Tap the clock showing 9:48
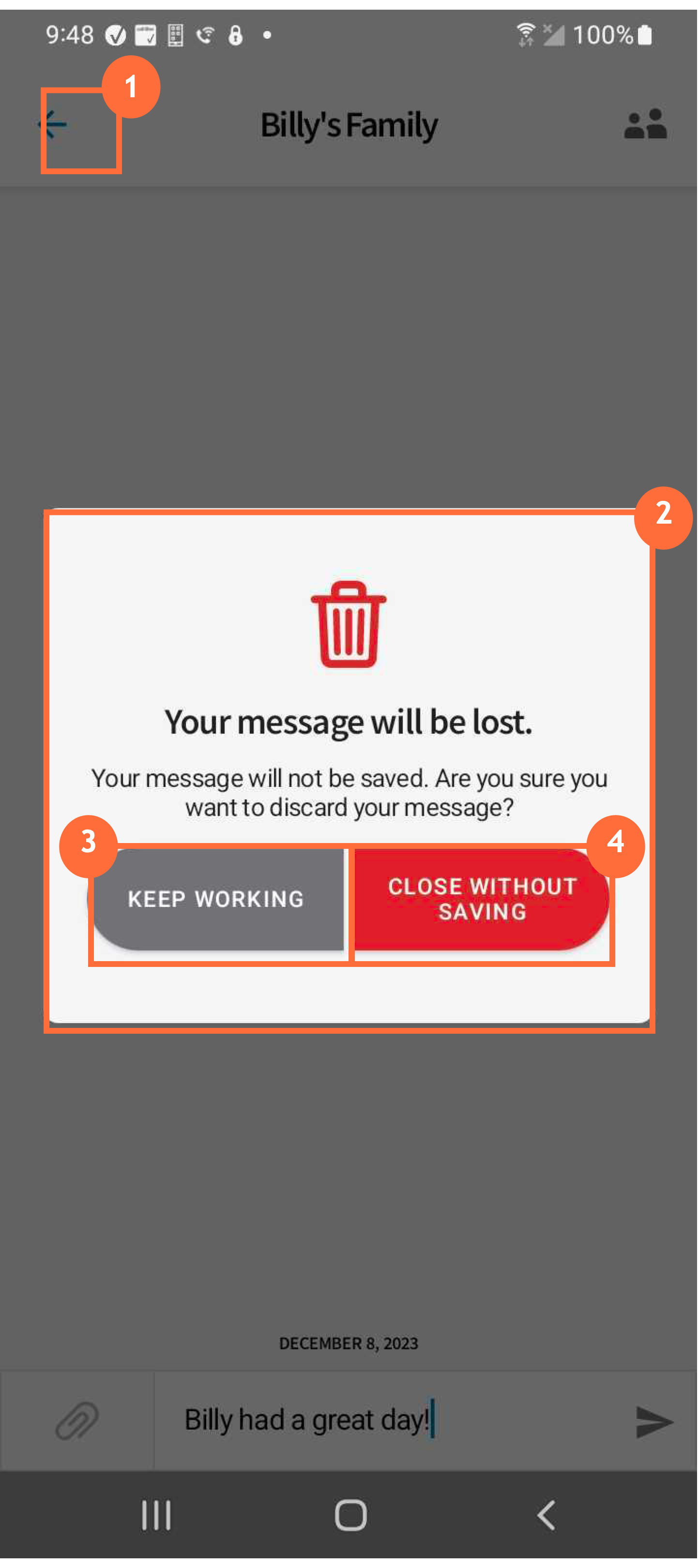699x1568 pixels. pos(69,35)
